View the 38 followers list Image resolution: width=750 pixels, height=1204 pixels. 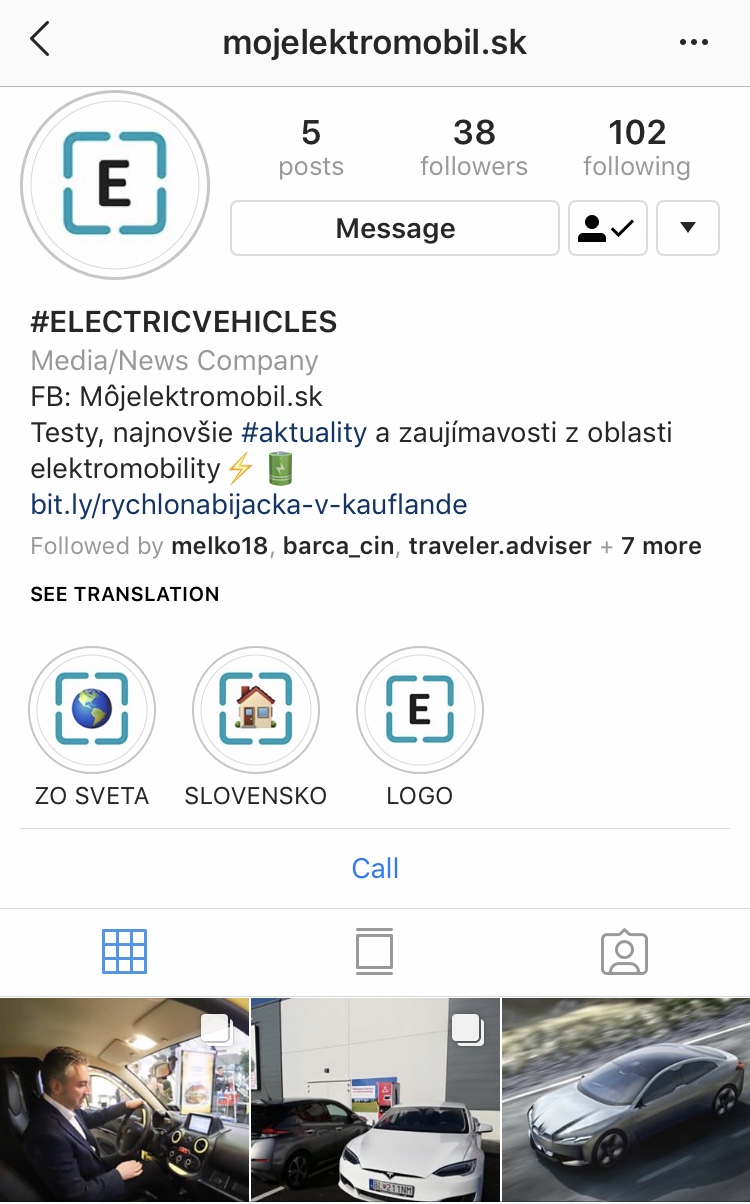[x=474, y=147]
